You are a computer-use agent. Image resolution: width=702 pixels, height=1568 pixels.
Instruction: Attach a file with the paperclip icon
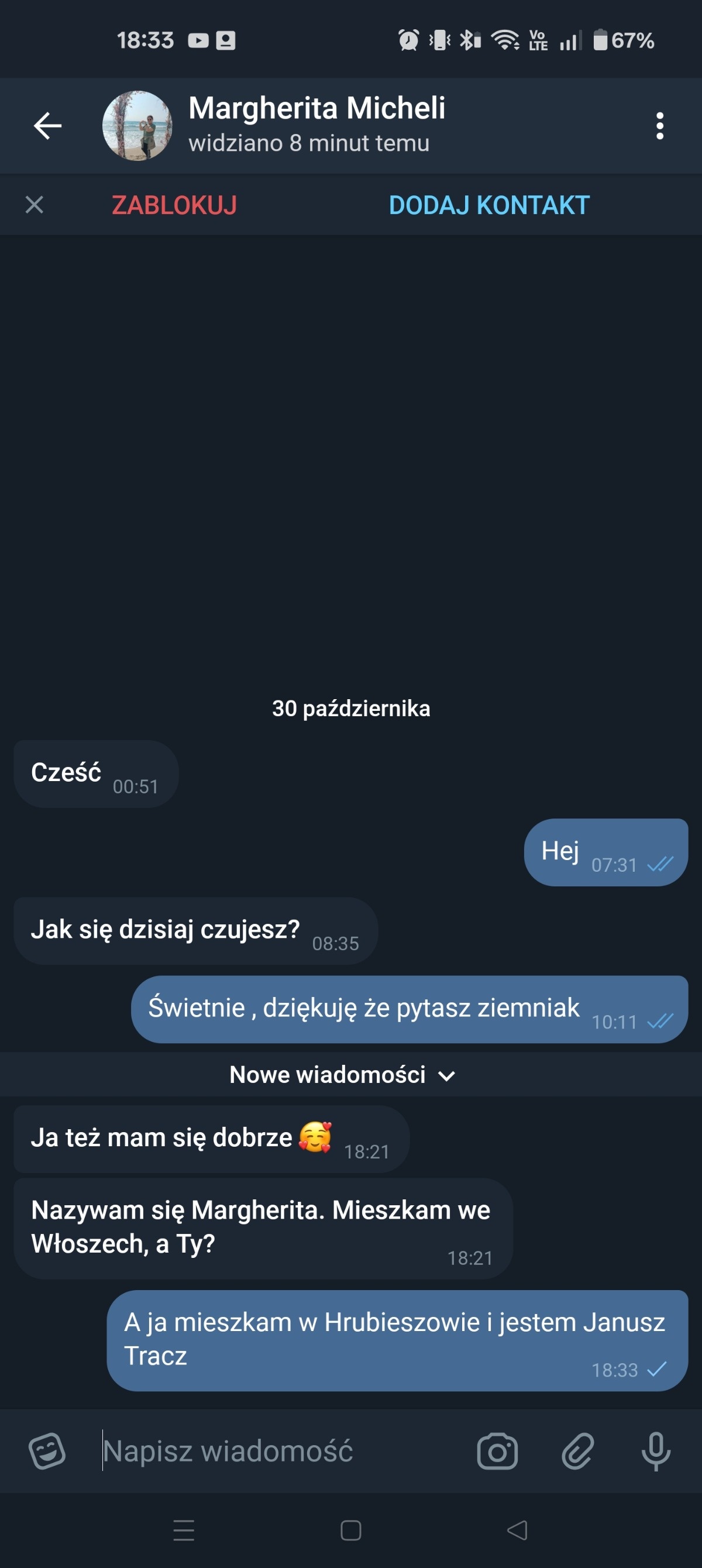point(577,1450)
